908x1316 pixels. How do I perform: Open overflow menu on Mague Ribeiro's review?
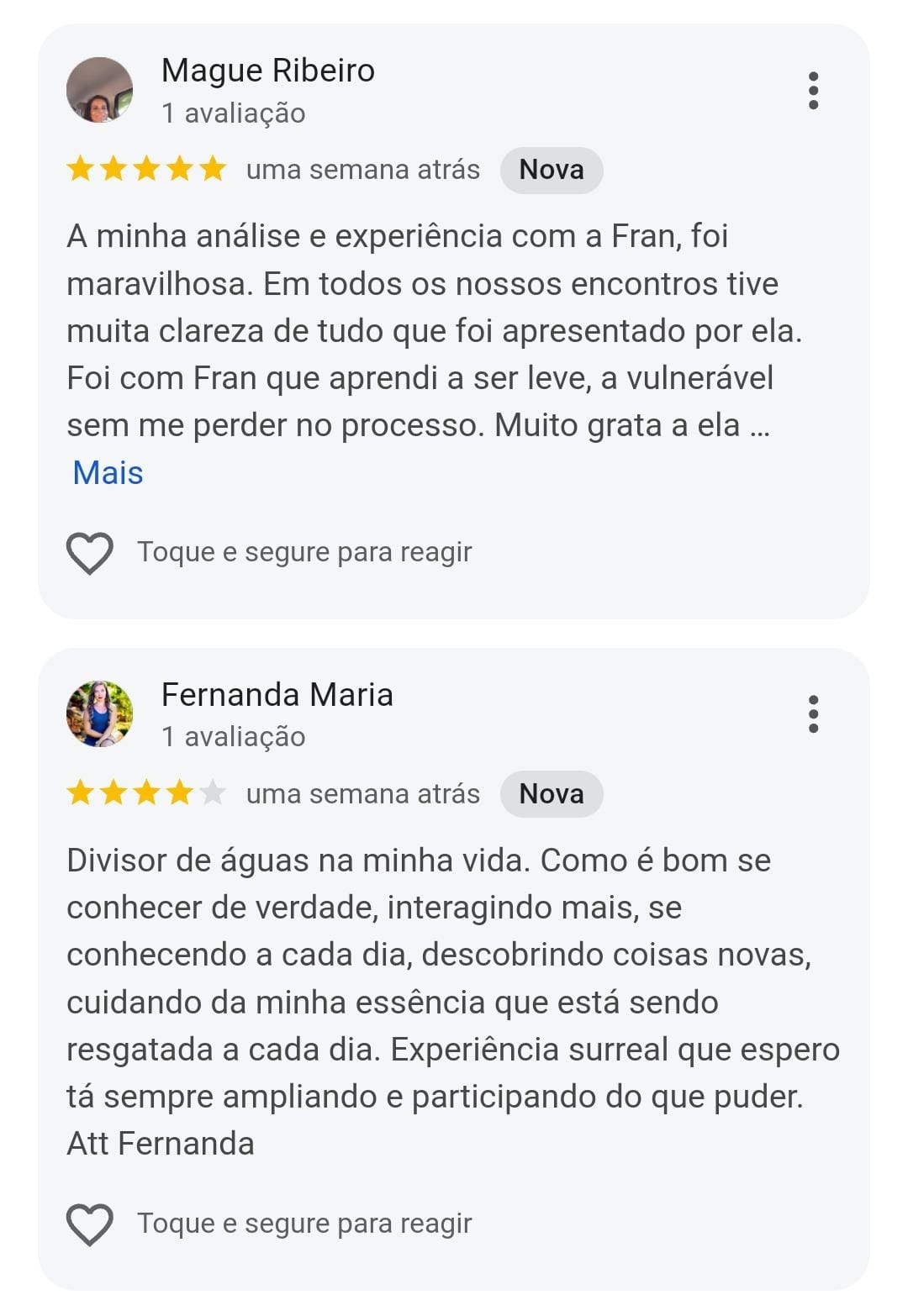[813, 90]
